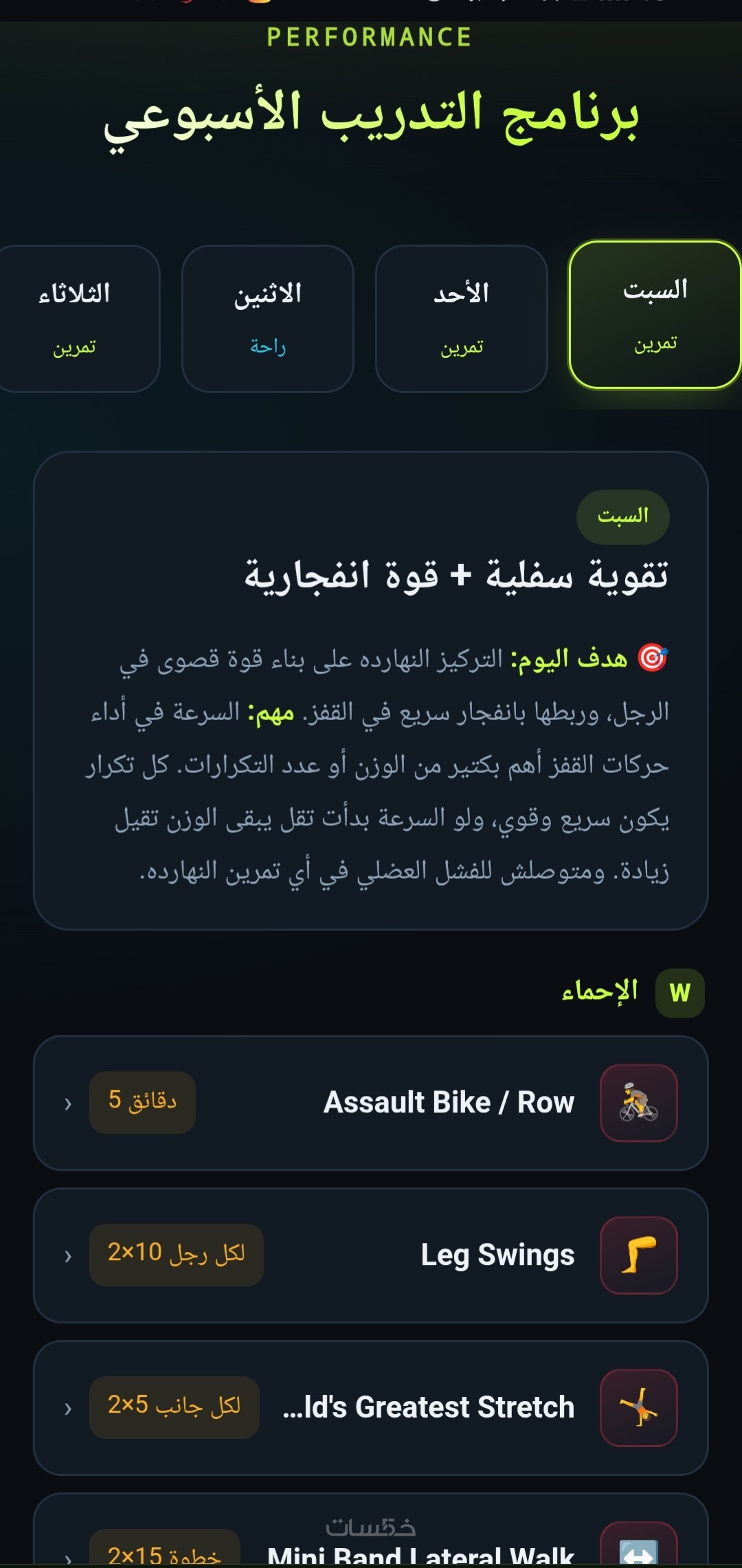Switch to الأحد training day
Viewport: 742px width, 1568px height.
click(461, 319)
